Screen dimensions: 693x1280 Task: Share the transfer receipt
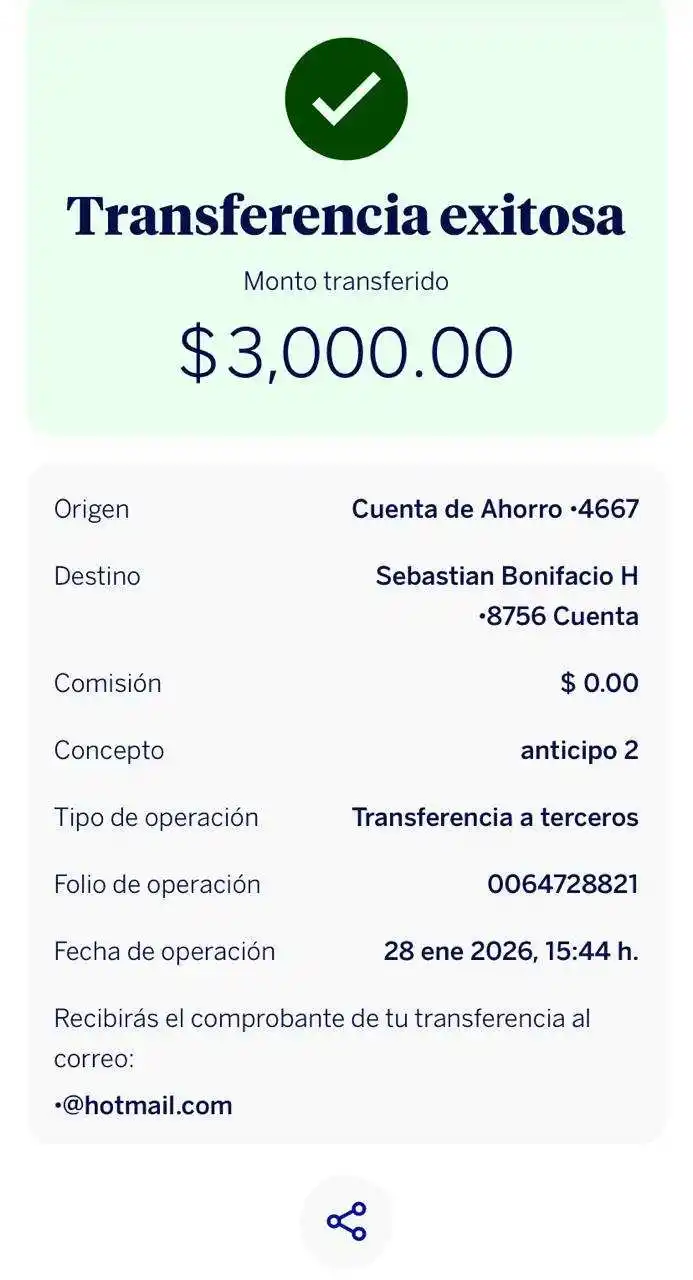346,1221
